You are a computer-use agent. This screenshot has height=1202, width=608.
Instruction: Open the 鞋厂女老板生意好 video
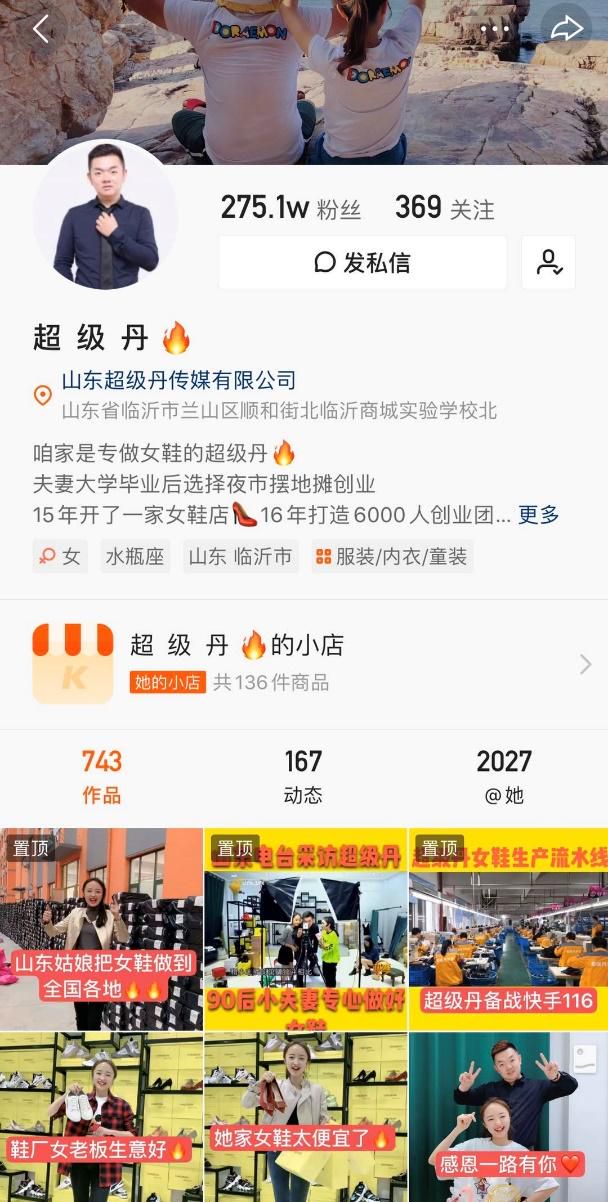click(101, 1117)
